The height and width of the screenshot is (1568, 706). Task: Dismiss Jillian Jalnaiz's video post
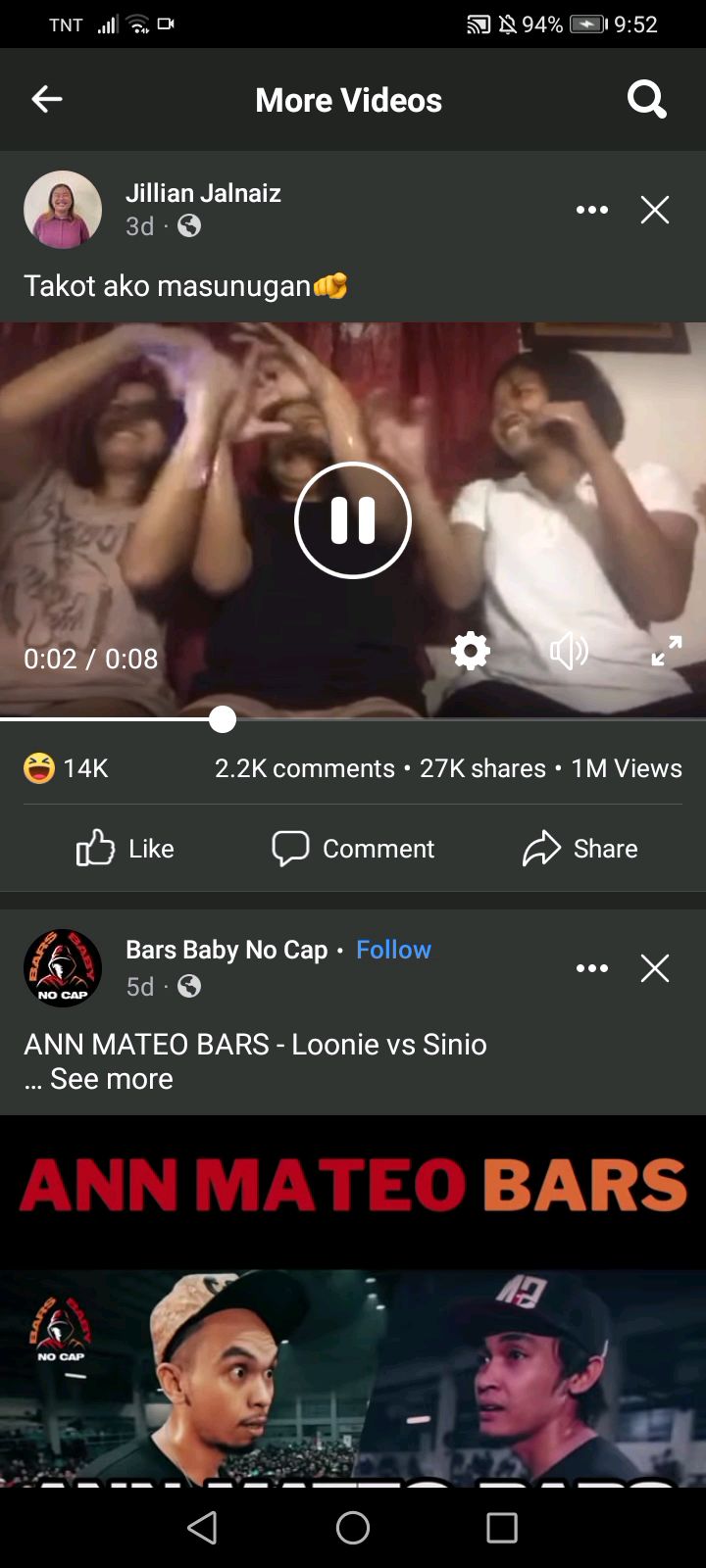coord(655,210)
